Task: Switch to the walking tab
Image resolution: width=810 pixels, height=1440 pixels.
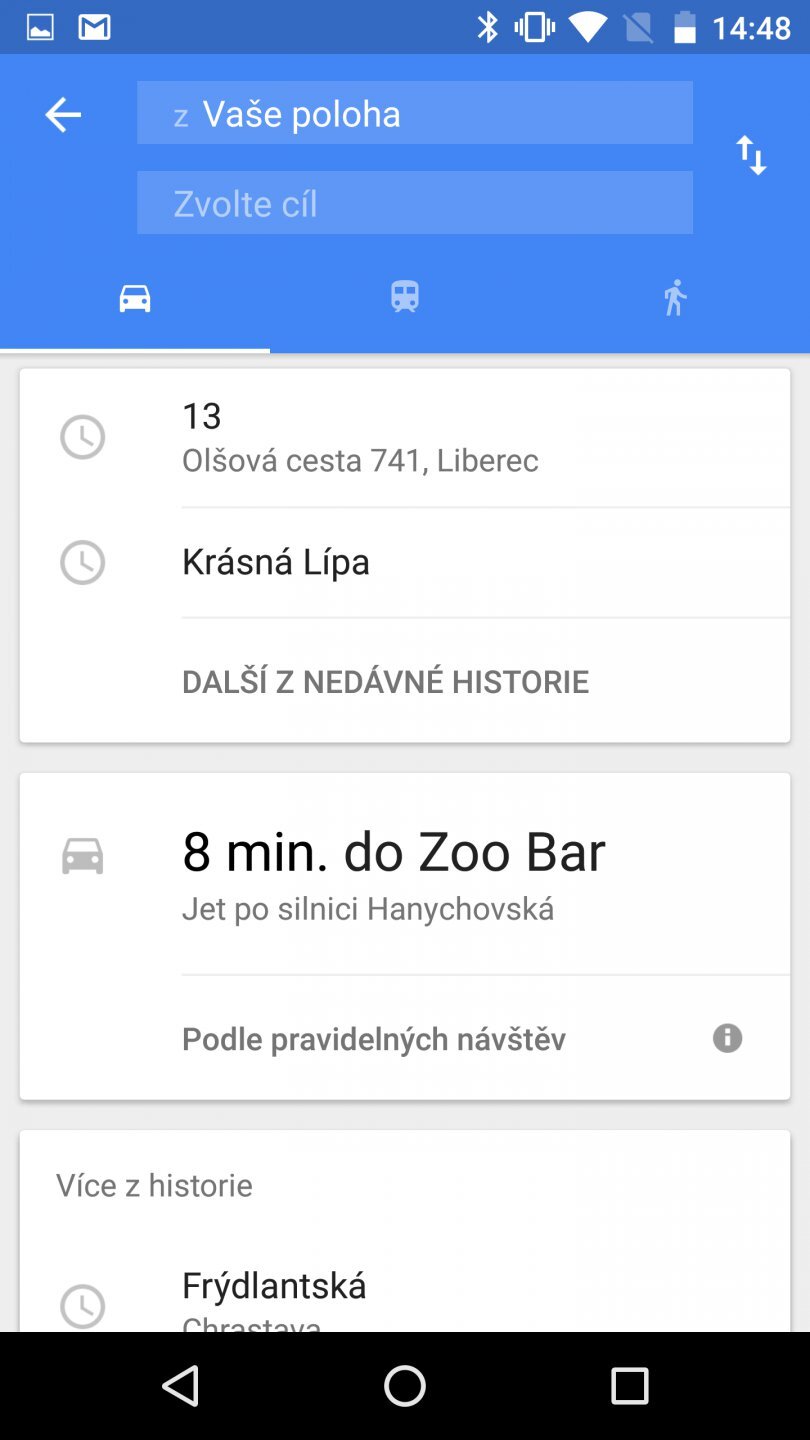Action: click(x=675, y=298)
